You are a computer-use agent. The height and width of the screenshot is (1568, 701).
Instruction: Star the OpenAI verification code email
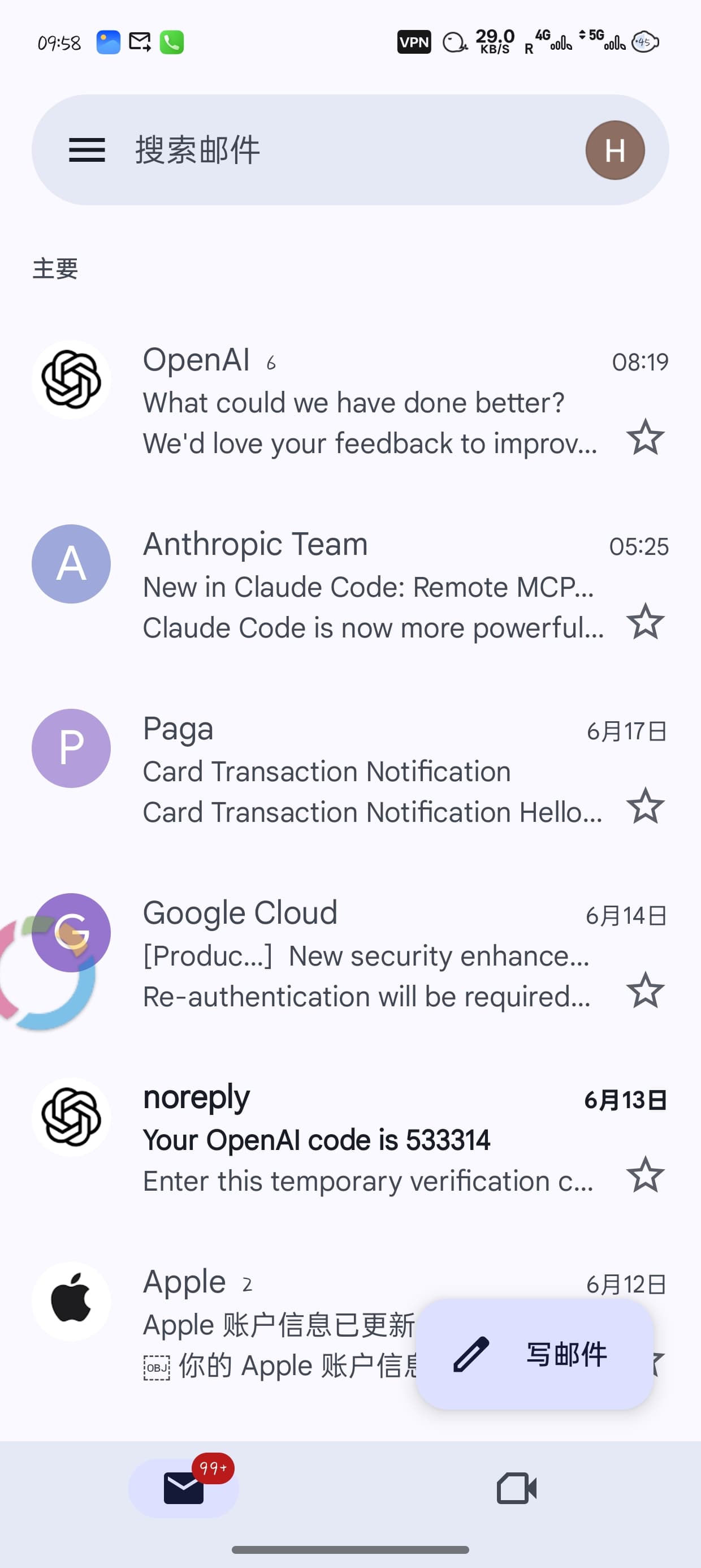(x=645, y=1175)
